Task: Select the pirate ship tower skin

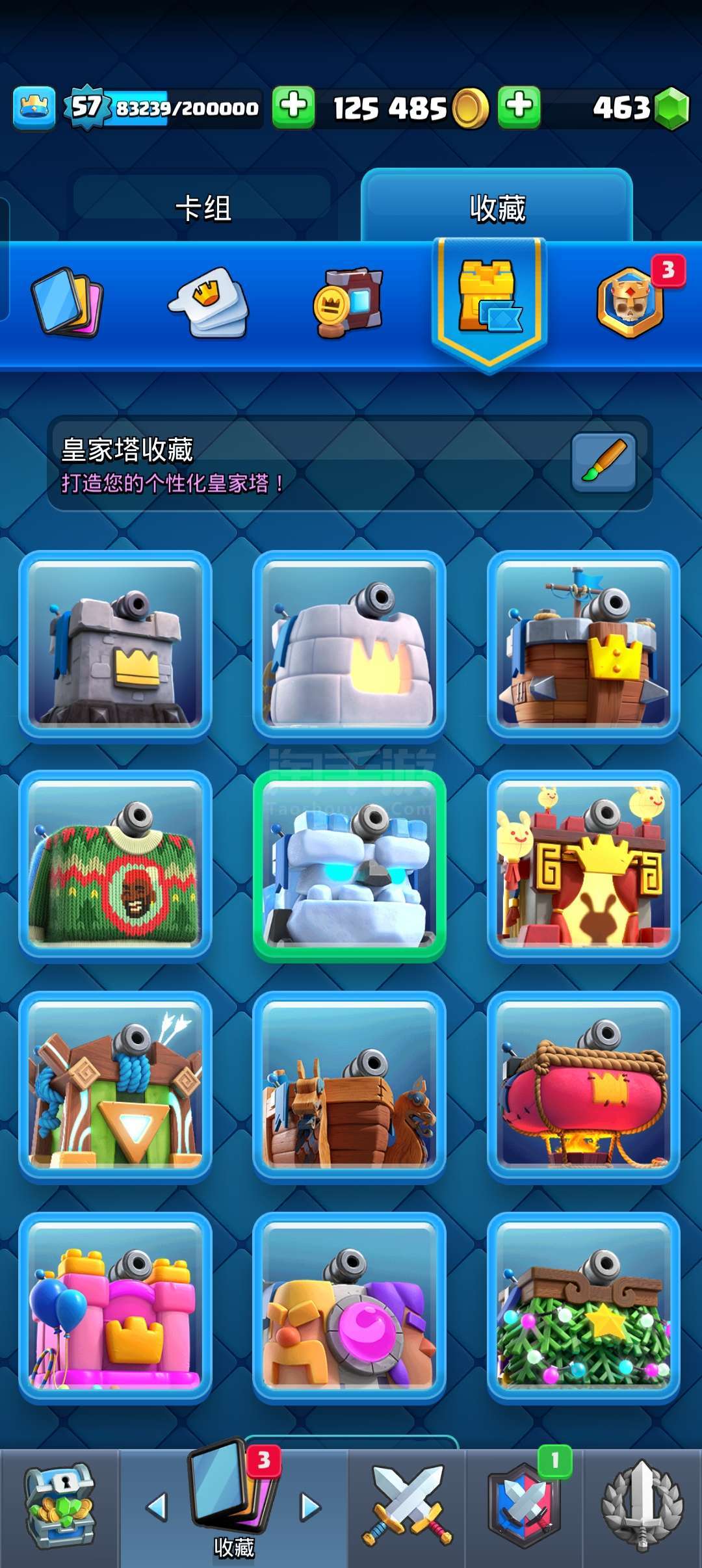Action: [583, 644]
